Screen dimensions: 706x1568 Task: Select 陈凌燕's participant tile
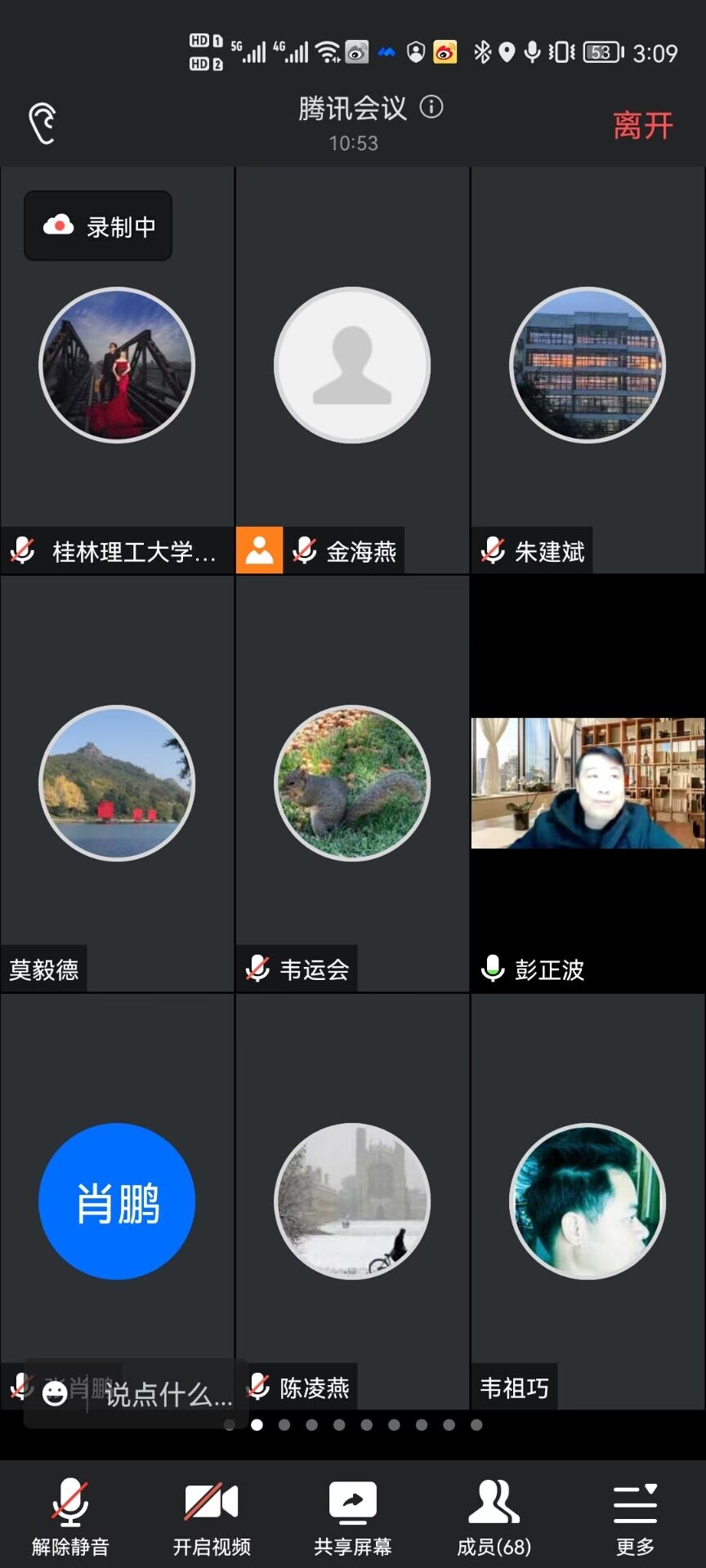pos(352,1201)
